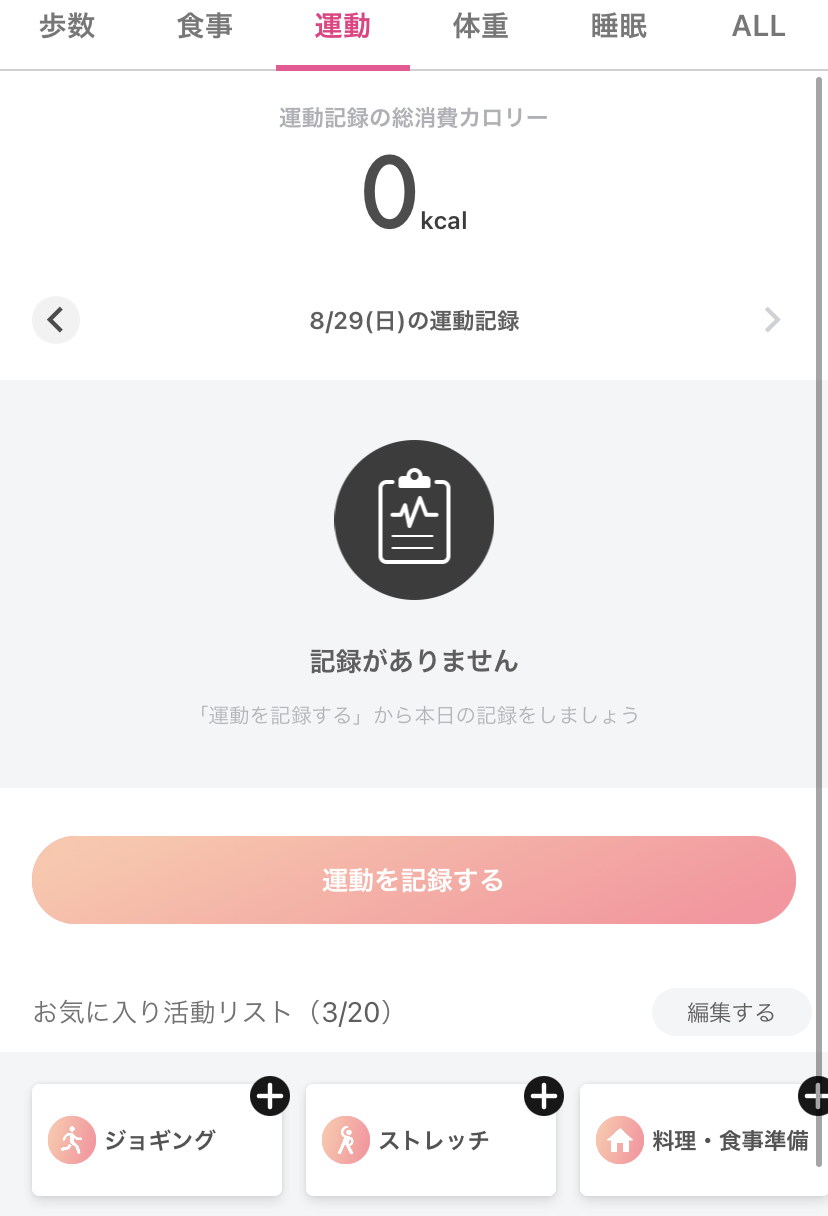Switch to the 睡眠 tab
This screenshot has width=828, height=1216.
[x=618, y=27]
